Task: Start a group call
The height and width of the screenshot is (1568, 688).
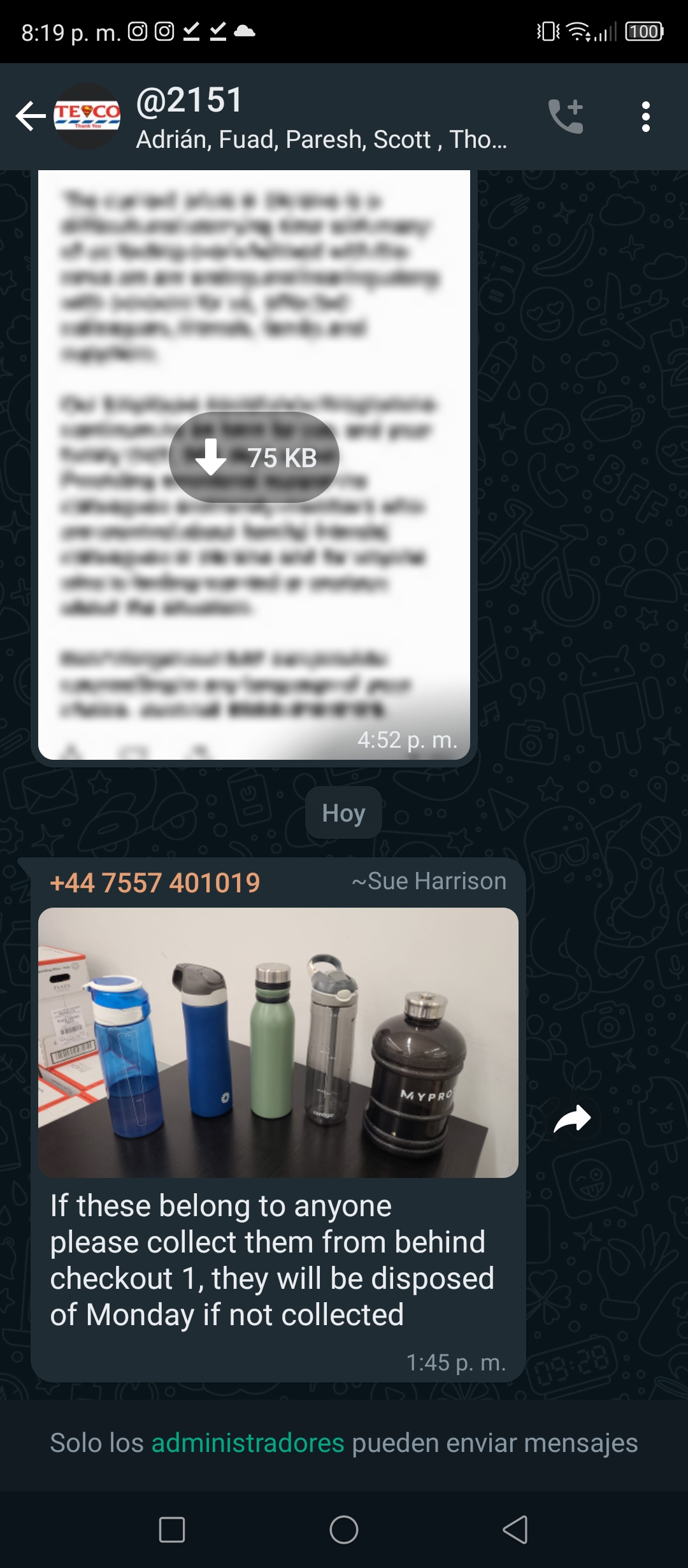Action: tap(566, 117)
